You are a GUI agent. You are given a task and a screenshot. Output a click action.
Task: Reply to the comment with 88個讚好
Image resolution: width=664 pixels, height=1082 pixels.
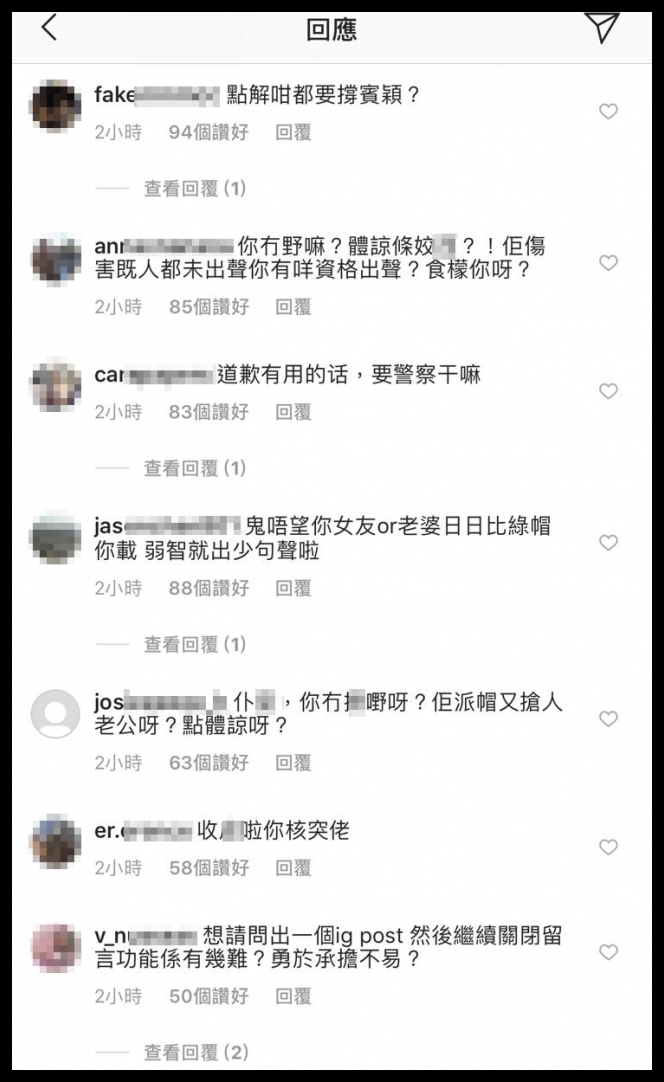click(293, 588)
